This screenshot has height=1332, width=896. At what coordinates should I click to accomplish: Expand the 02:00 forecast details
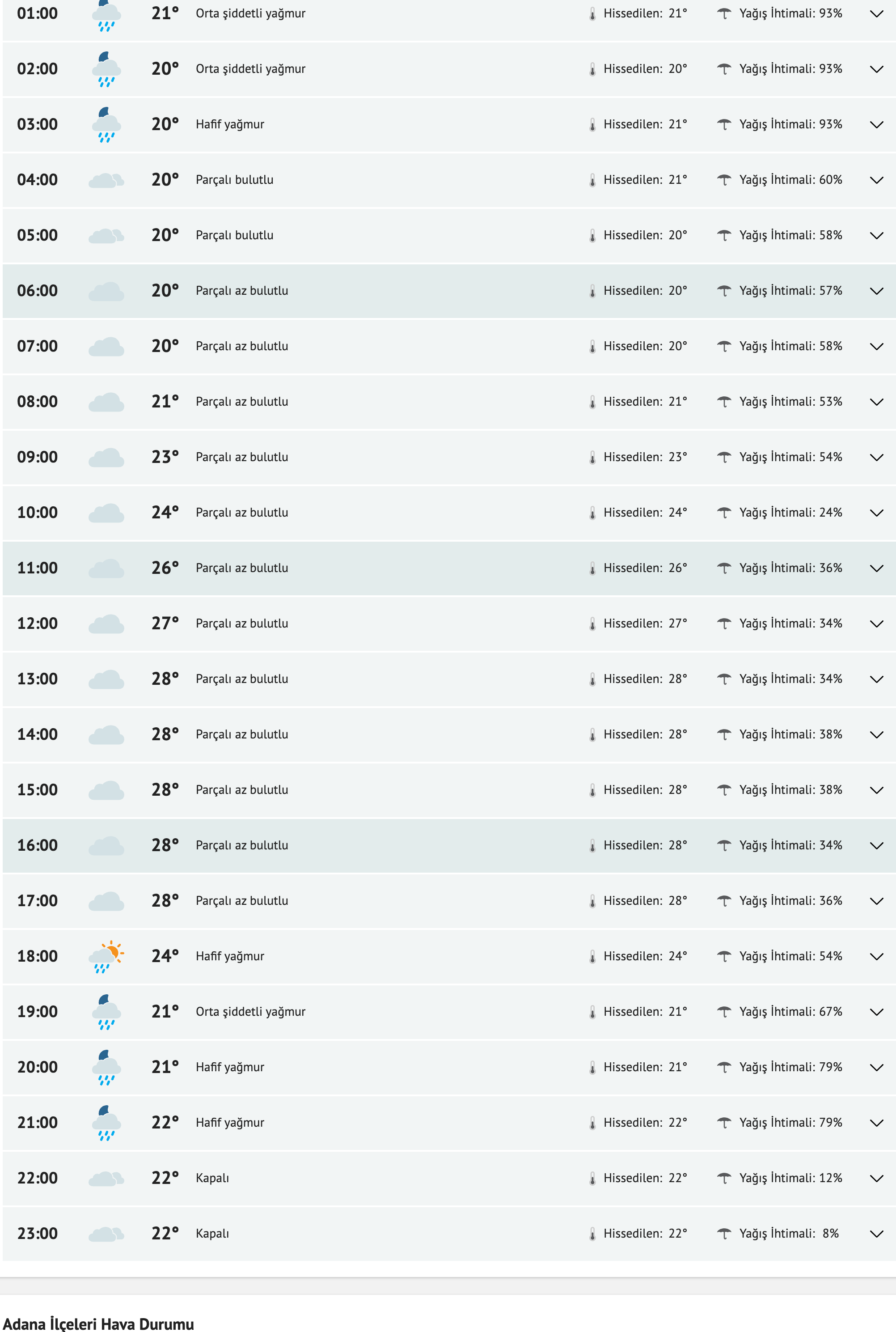point(876,69)
